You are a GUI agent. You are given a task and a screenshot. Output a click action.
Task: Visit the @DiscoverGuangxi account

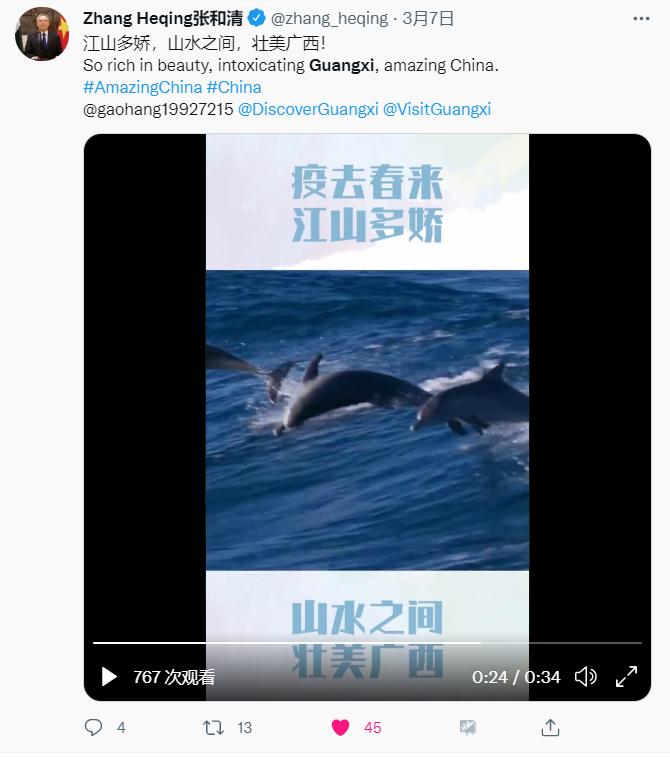308,110
